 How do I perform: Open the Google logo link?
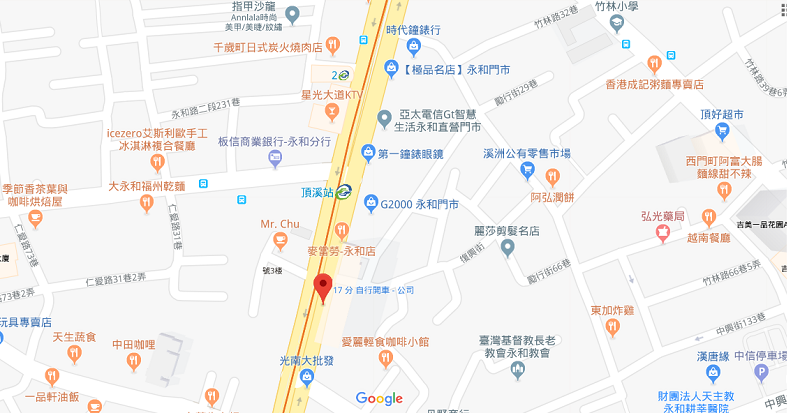click(x=379, y=398)
